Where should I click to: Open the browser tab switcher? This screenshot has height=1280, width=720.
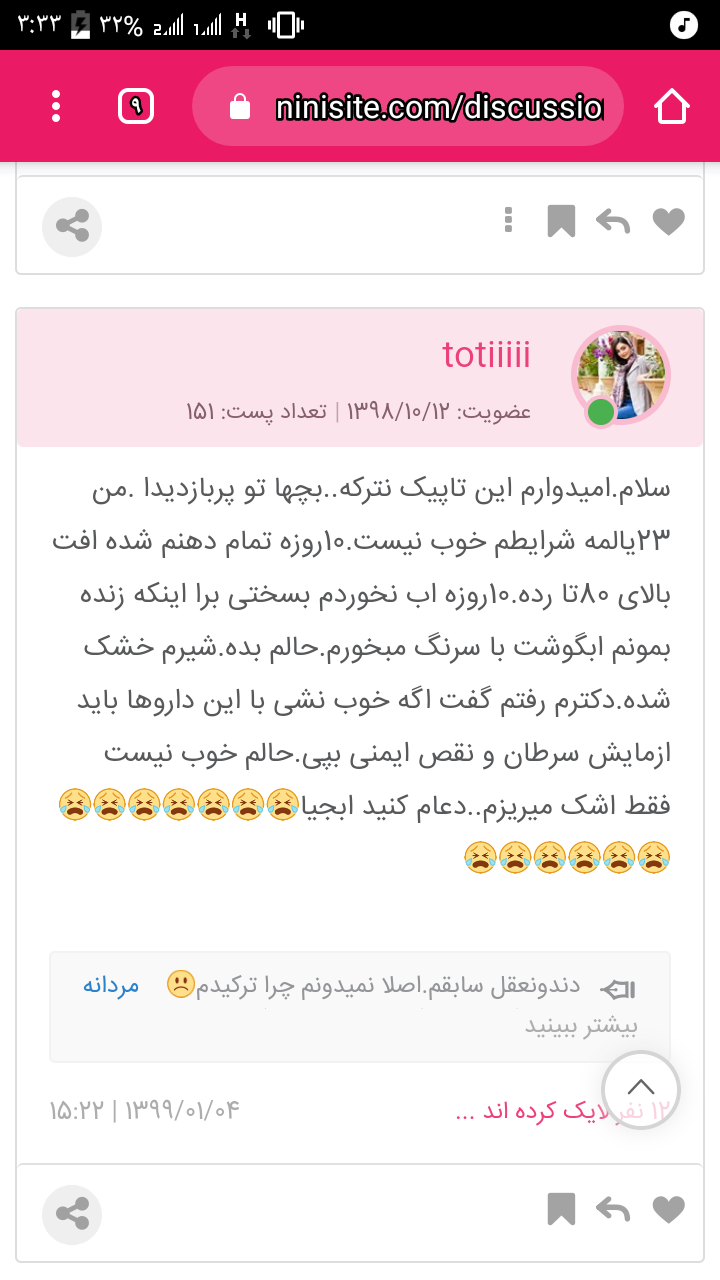click(x=136, y=106)
